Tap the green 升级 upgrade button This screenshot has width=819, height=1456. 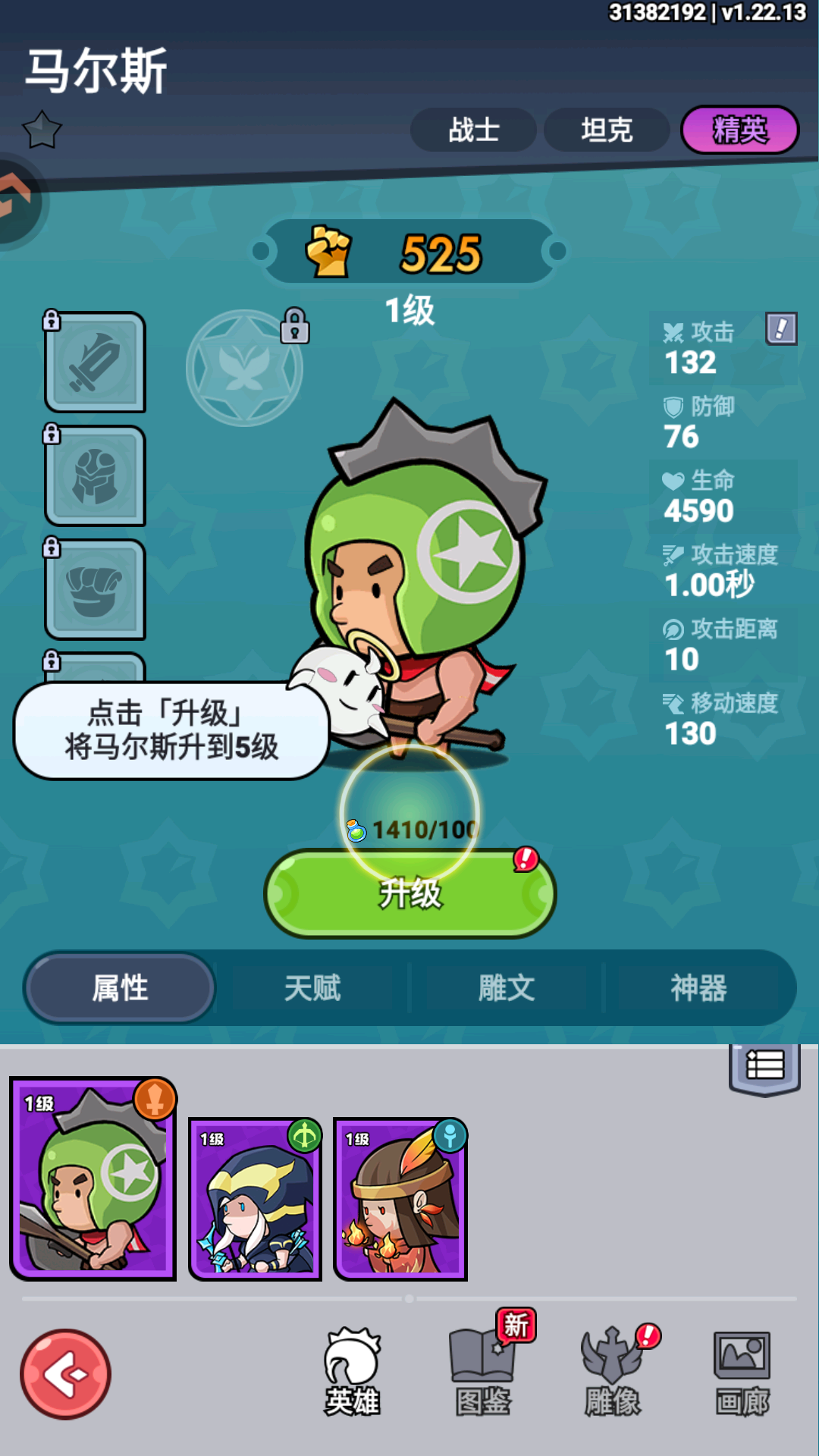pyautogui.click(x=409, y=893)
